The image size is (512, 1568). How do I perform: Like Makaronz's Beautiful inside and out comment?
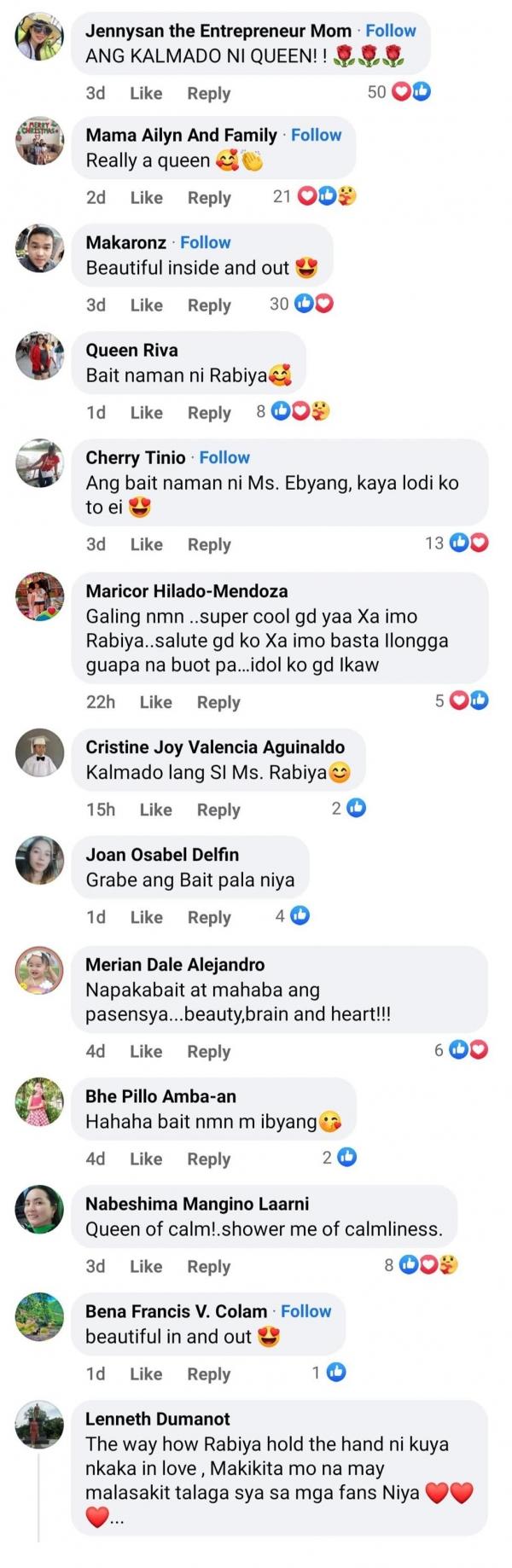pos(146,305)
